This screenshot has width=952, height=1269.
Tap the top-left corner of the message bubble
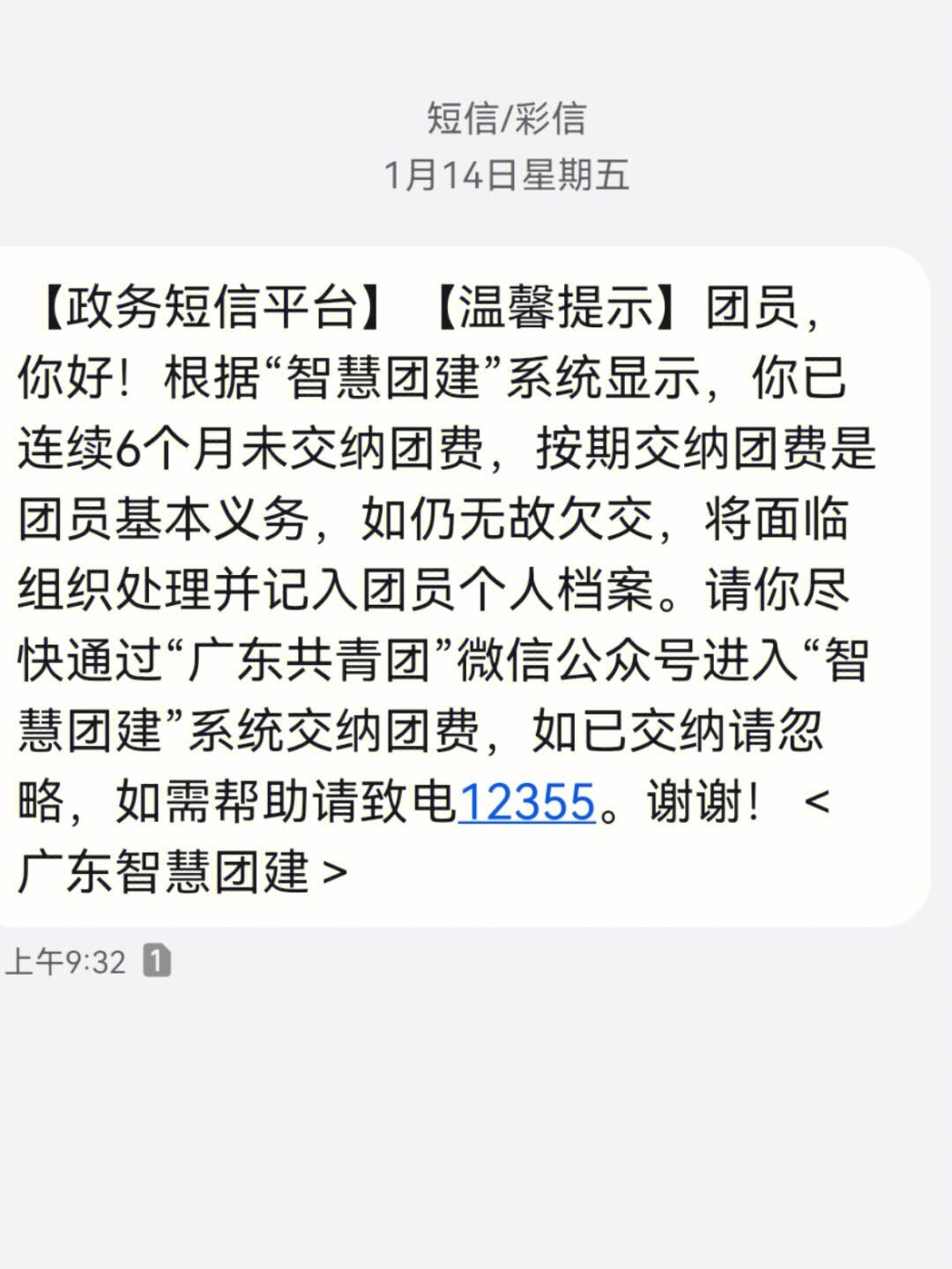click(x=26, y=260)
